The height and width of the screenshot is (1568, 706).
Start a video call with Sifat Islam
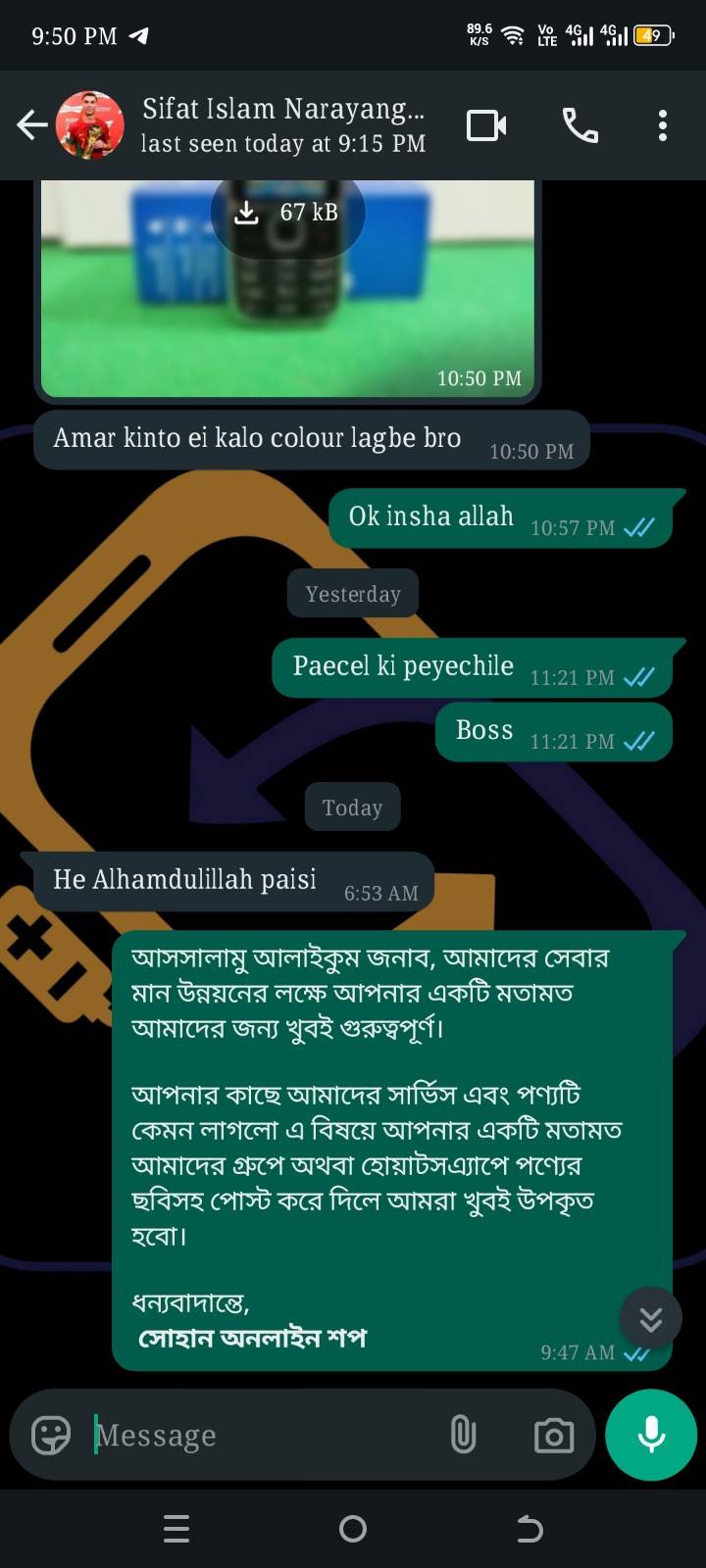486,125
